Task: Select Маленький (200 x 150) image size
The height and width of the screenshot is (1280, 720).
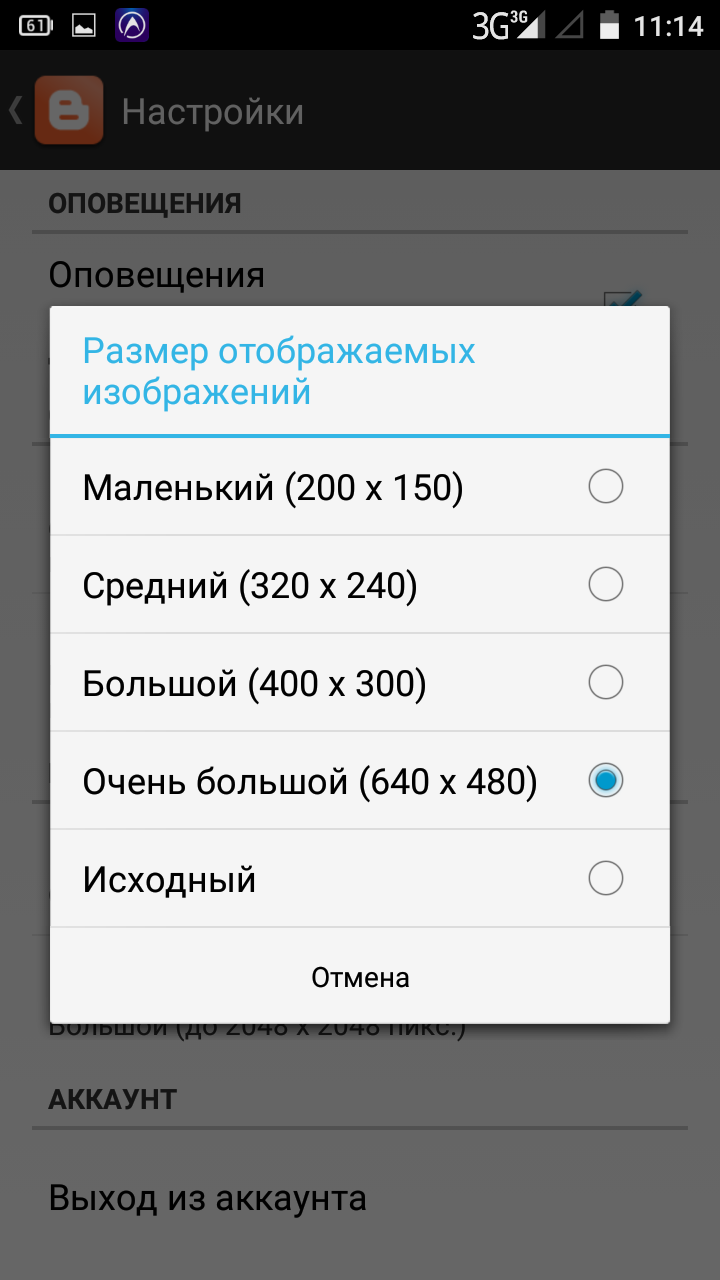Action: click(x=360, y=487)
